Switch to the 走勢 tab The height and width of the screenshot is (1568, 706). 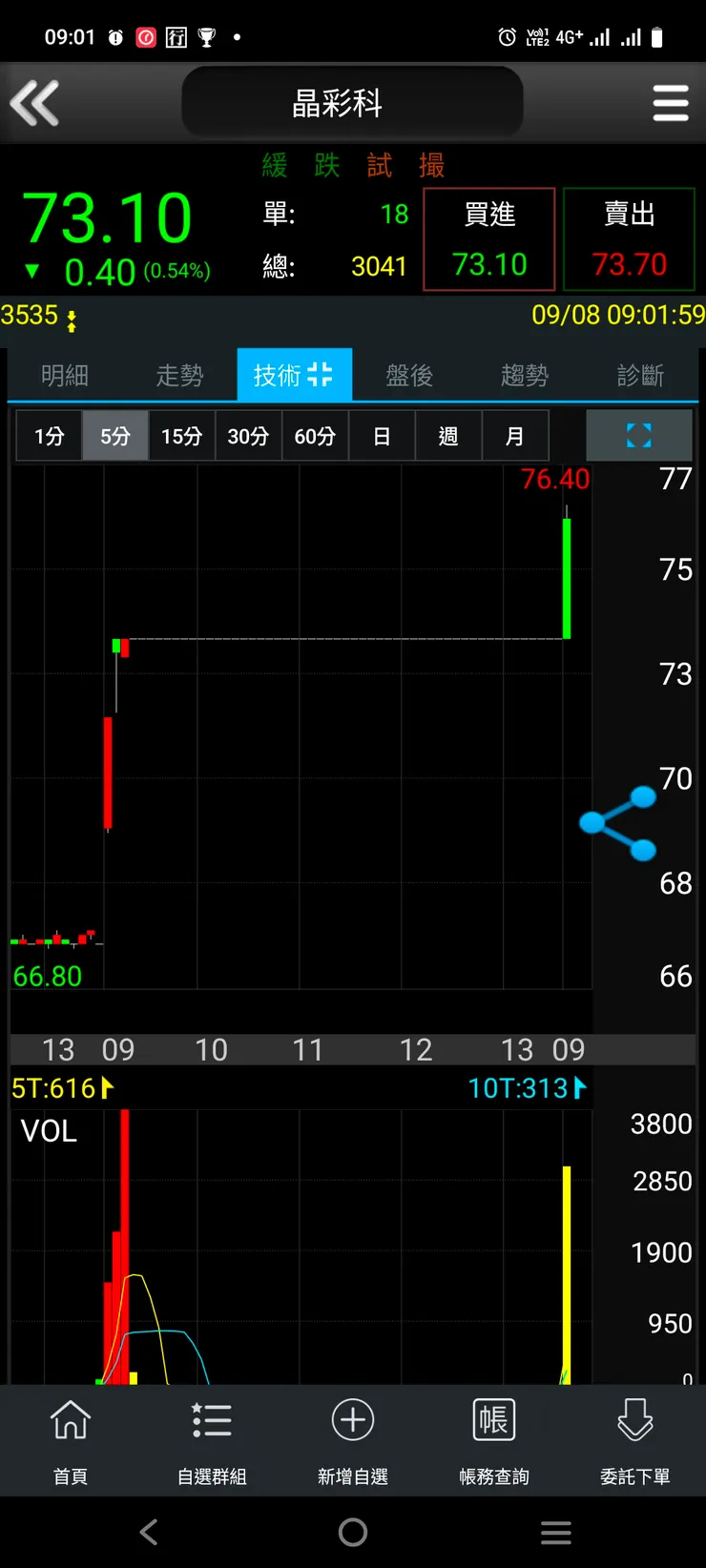[179, 376]
